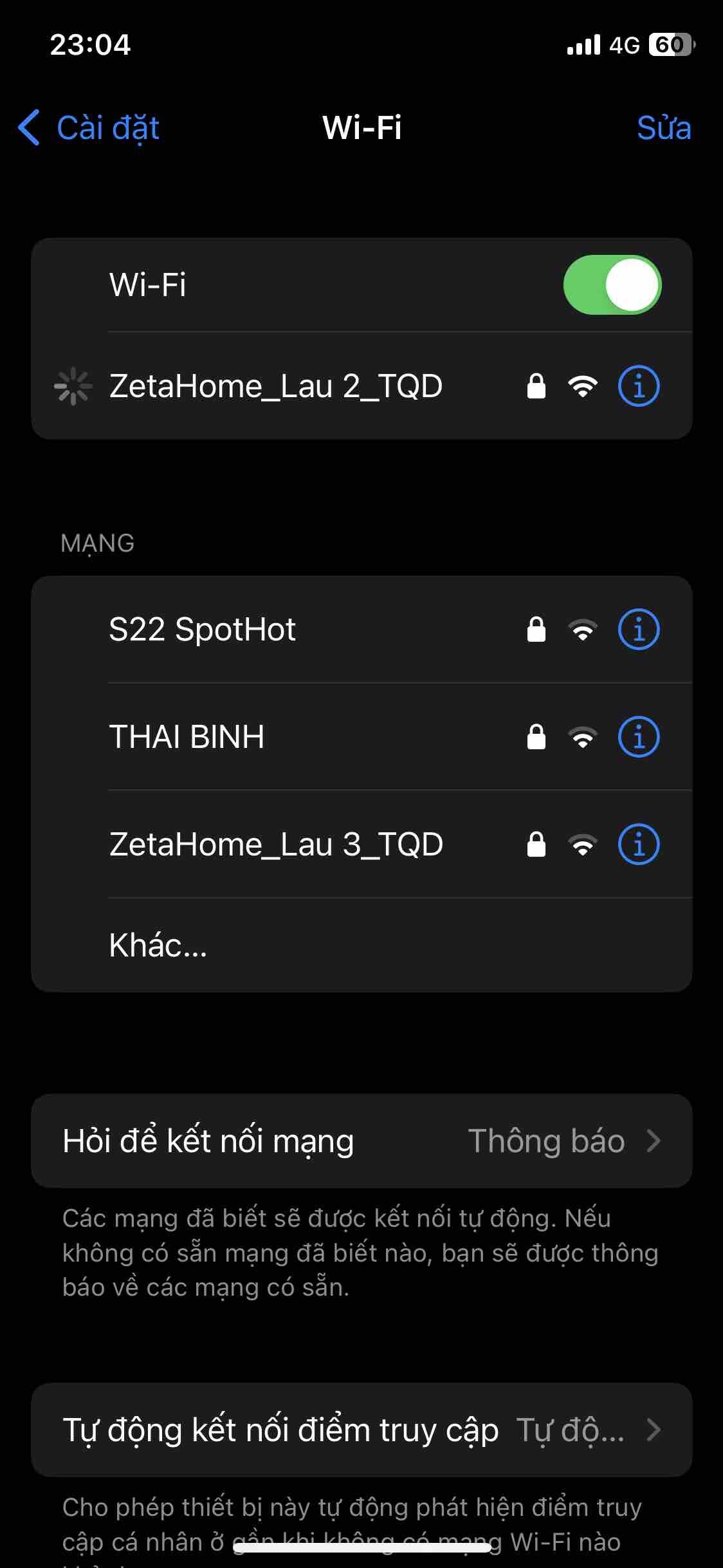View details of S22 SpotHot

click(x=638, y=630)
